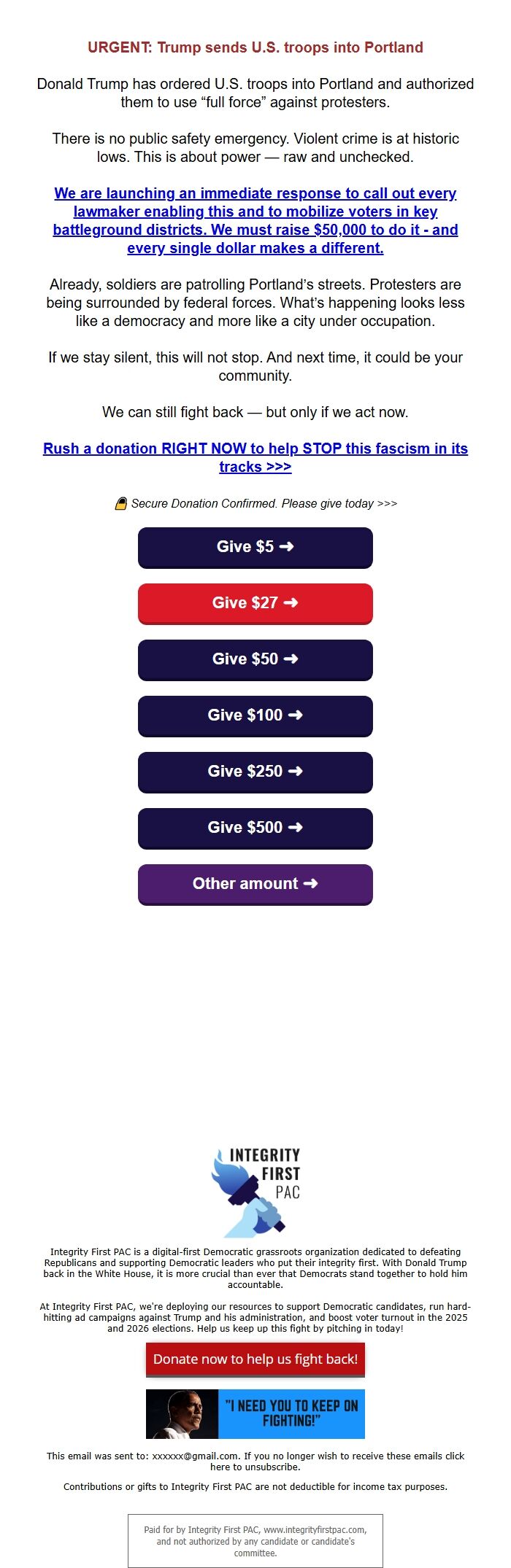Hit 'Donate now to help us fight back!'
The image size is (511, 1568).
click(255, 1359)
